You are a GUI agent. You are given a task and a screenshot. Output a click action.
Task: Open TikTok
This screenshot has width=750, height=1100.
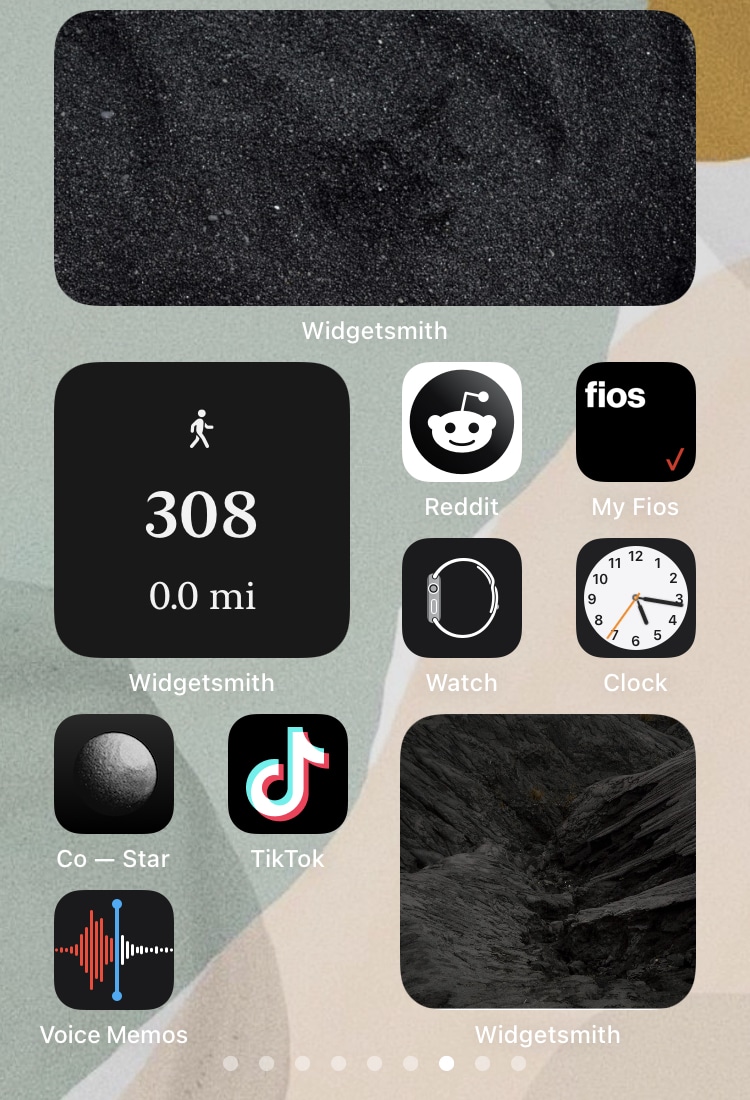click(x=288, y=774)
